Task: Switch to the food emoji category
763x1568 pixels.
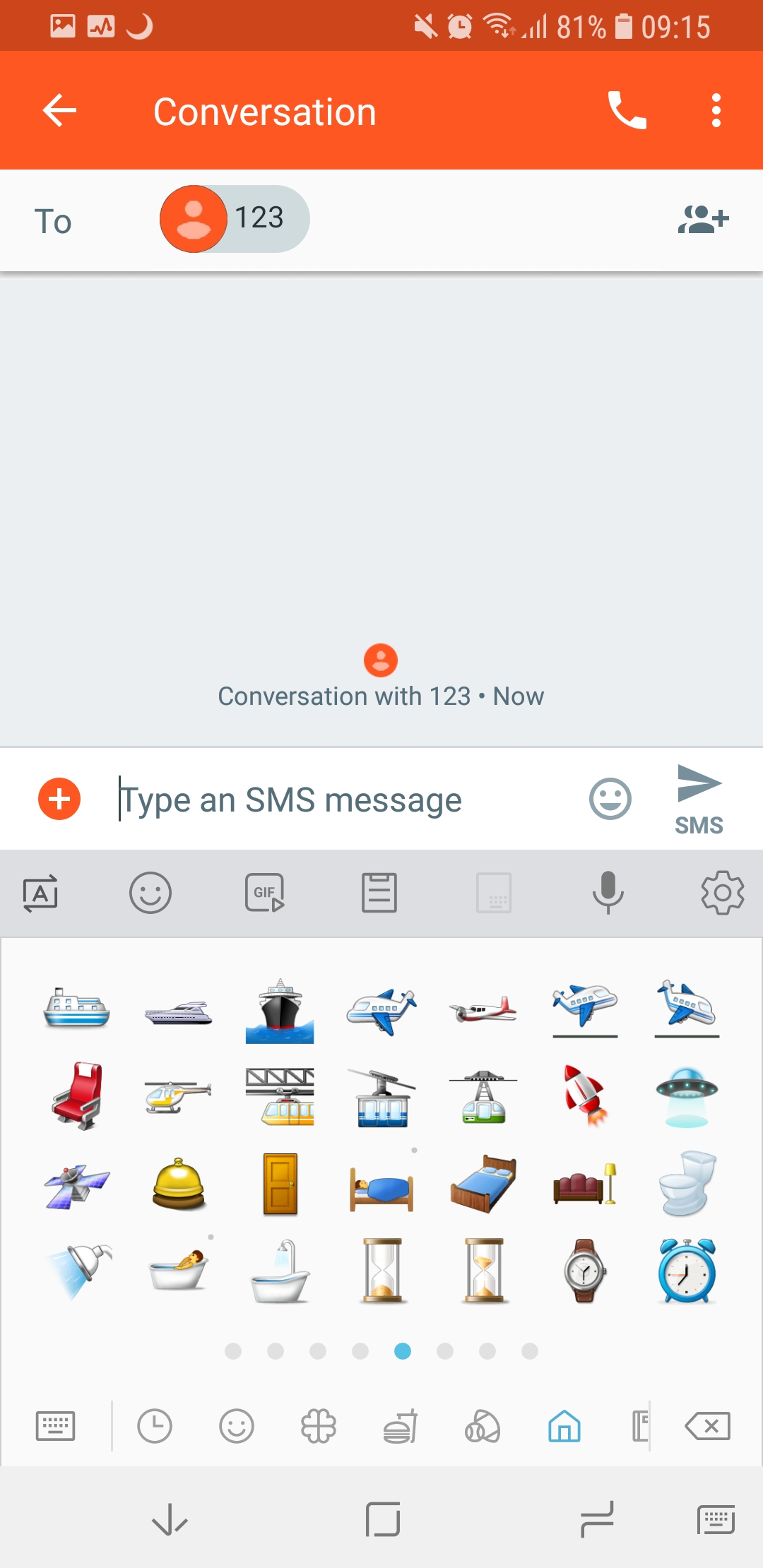Action: tap(401, 1425)
